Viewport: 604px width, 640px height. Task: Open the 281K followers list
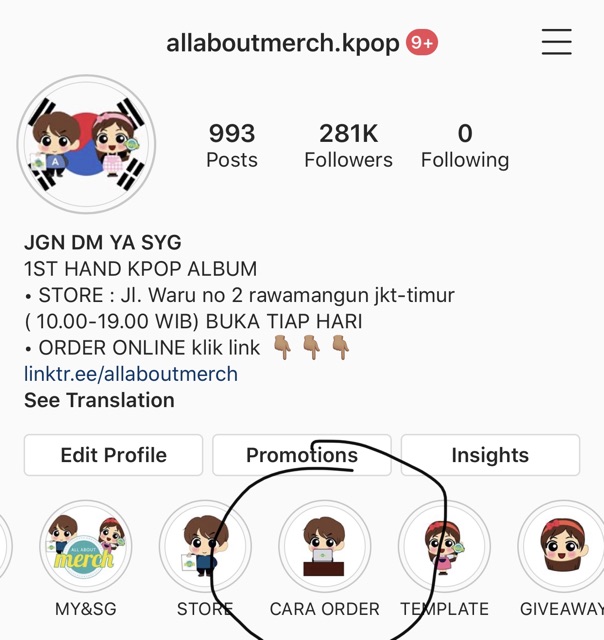coord(348,146)
